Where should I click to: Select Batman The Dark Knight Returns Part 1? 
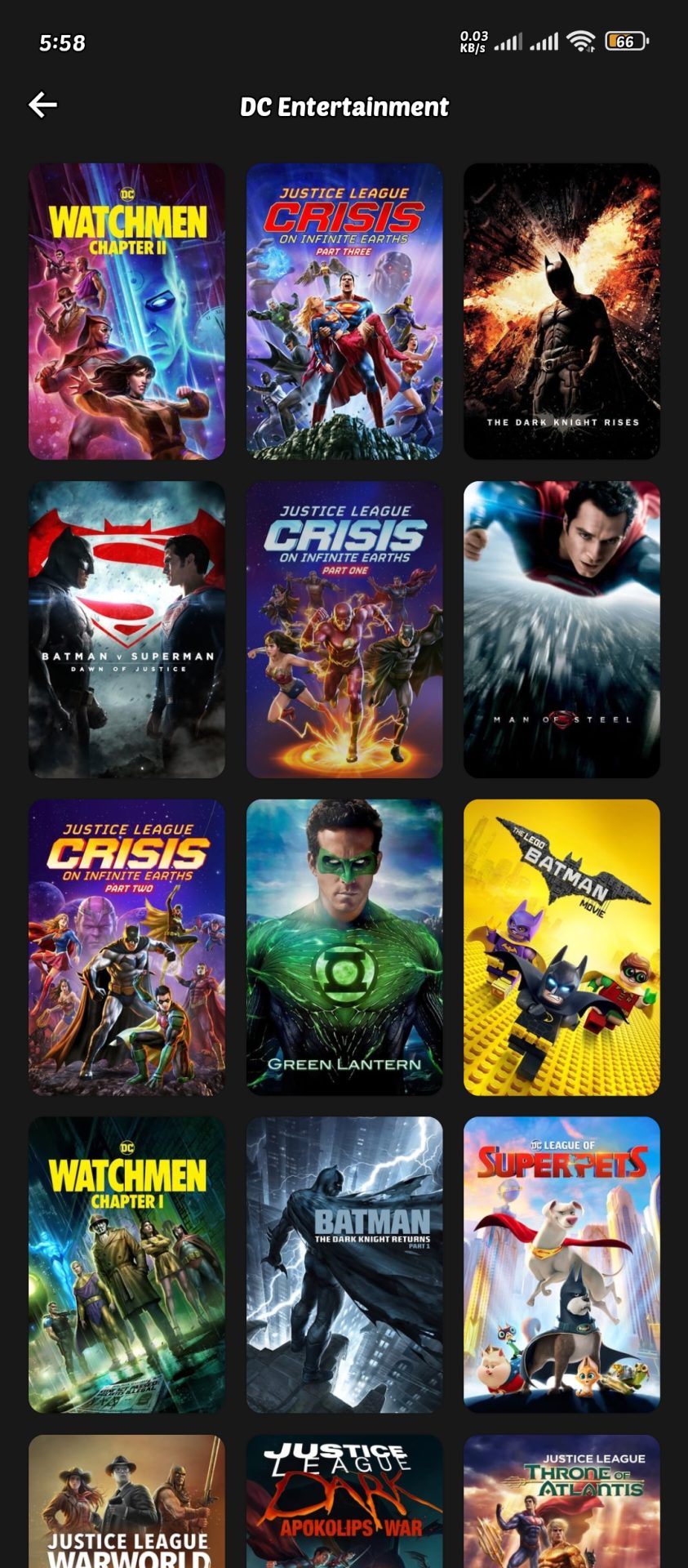[x=344, y=1264]
